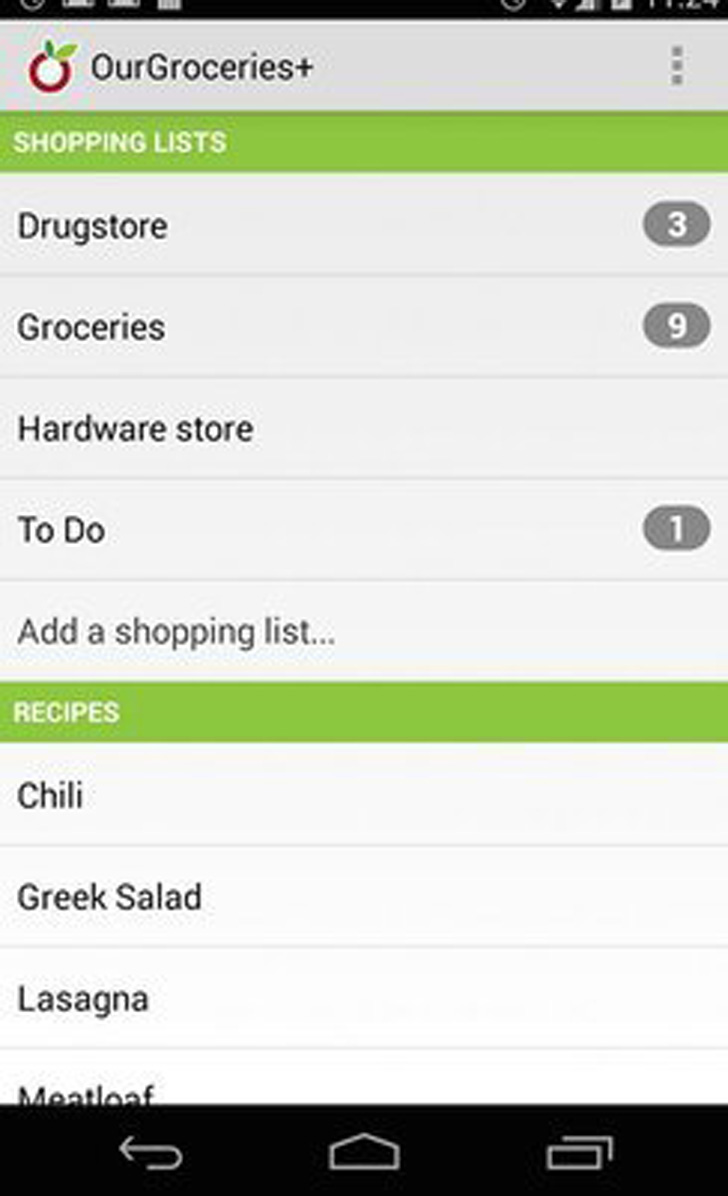Open the Meatloaf recipe
This screenshot has height=1196, width=728.
tap(364, 1077)
